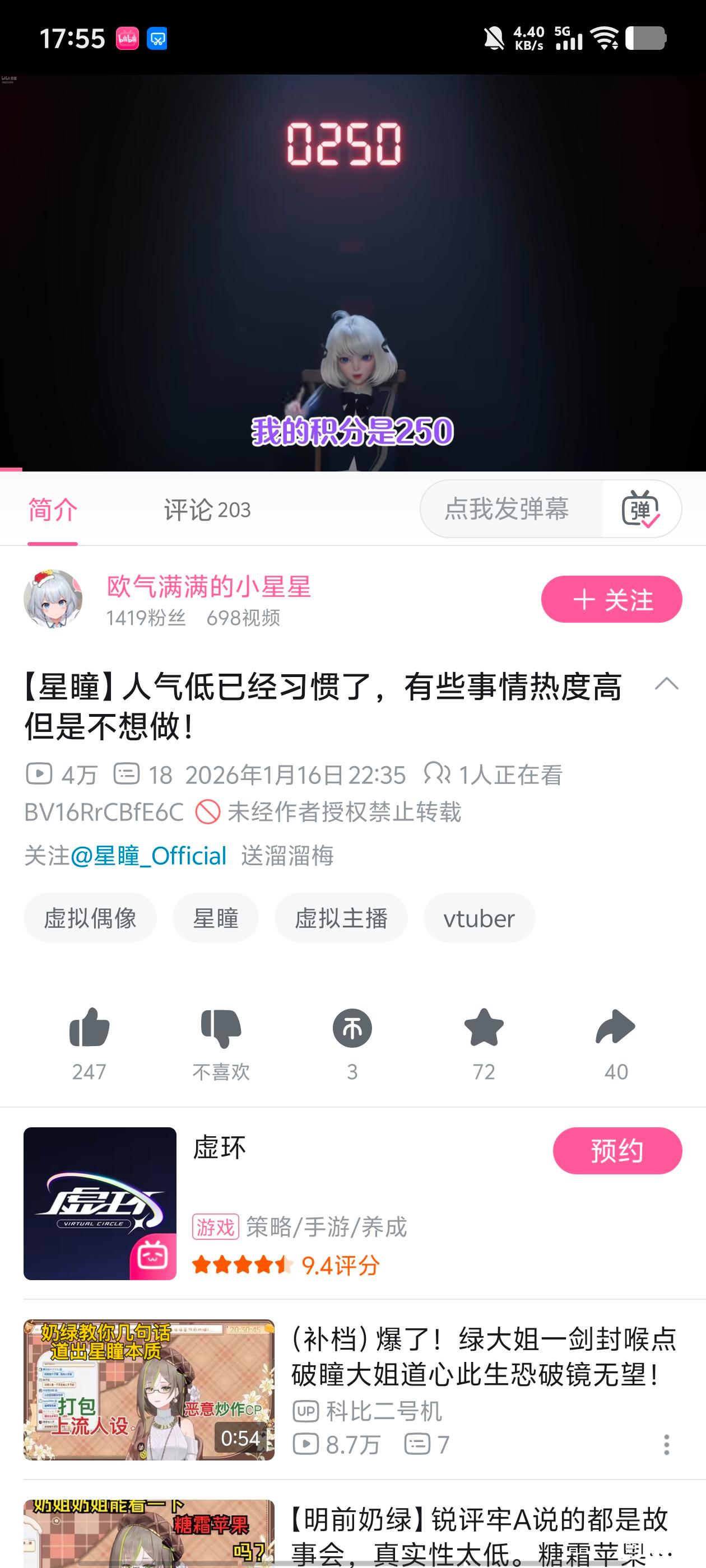Viewport: 706px width, 1568px height.
Task: Add the video to favorites star
Action: 484,1029
